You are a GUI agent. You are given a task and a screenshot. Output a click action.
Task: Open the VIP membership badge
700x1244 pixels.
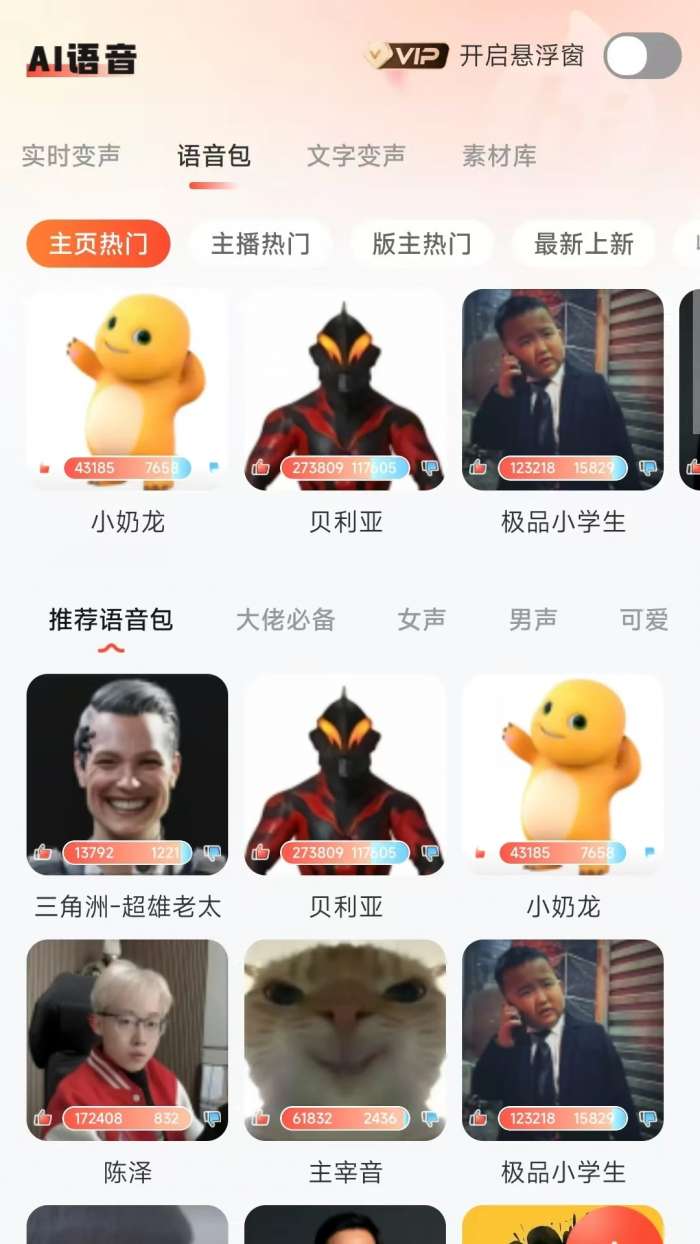[406, 55]
